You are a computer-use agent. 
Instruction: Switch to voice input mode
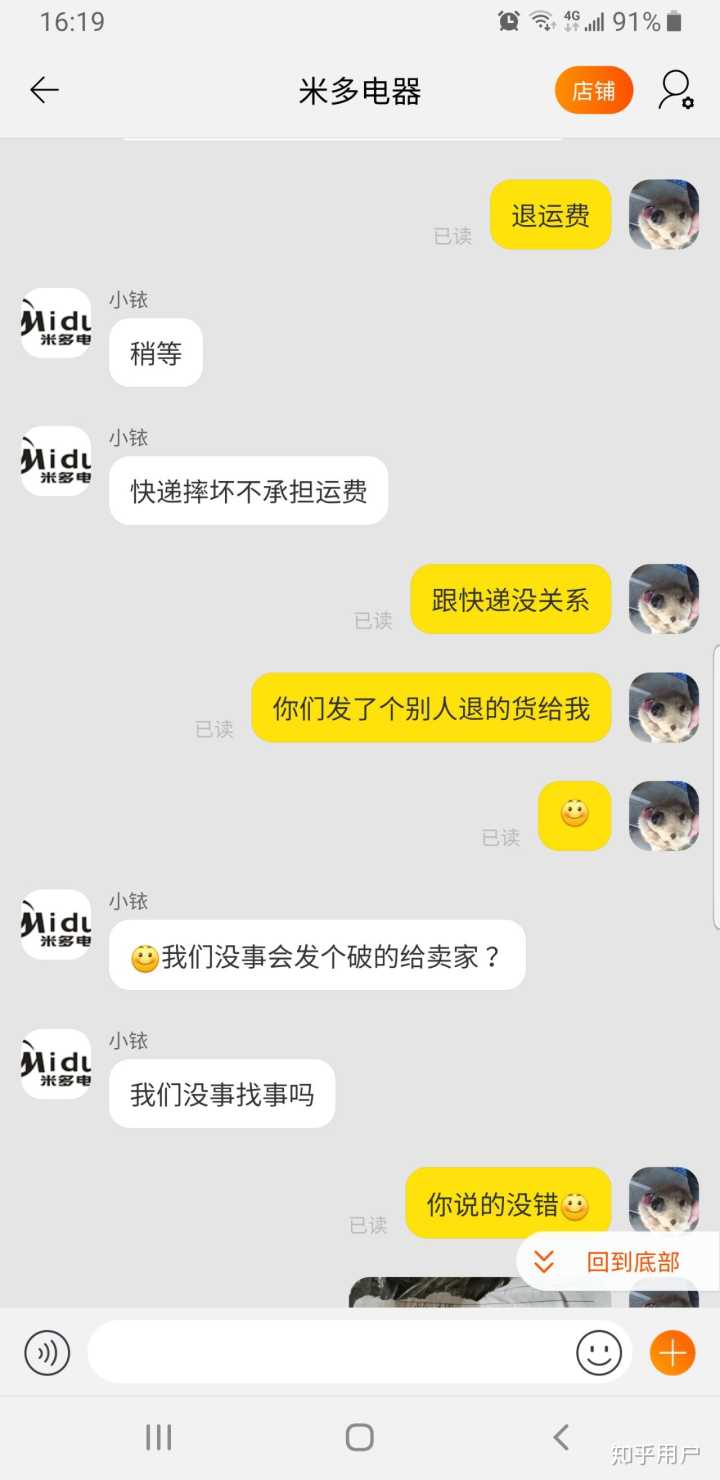tap(47, 1354)
